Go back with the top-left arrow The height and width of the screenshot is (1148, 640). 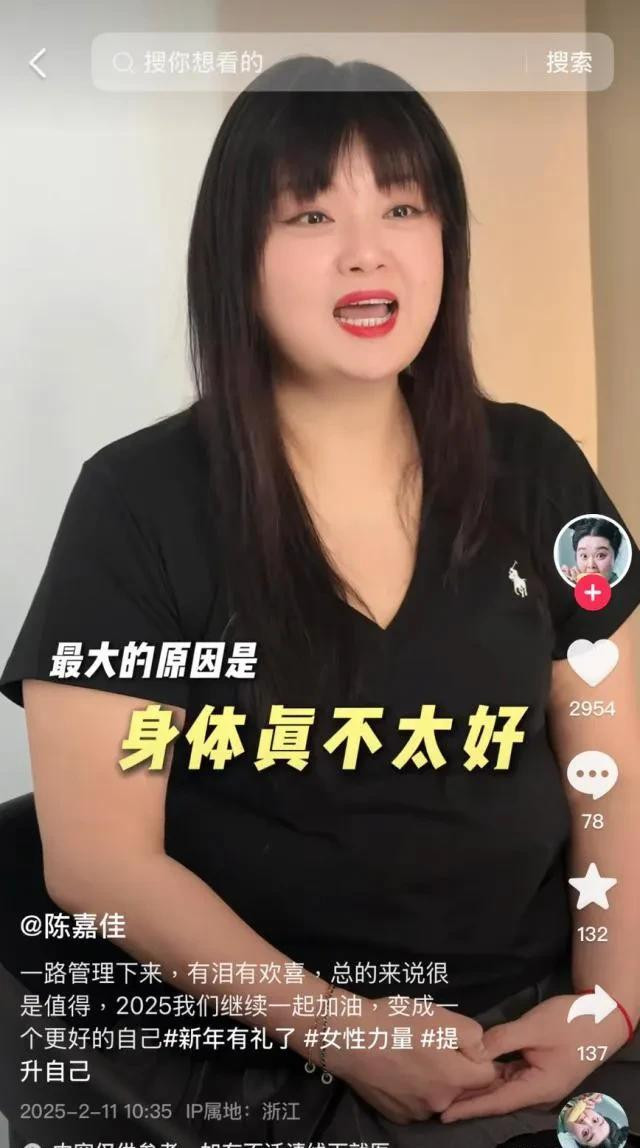click(x=37, y=63)
